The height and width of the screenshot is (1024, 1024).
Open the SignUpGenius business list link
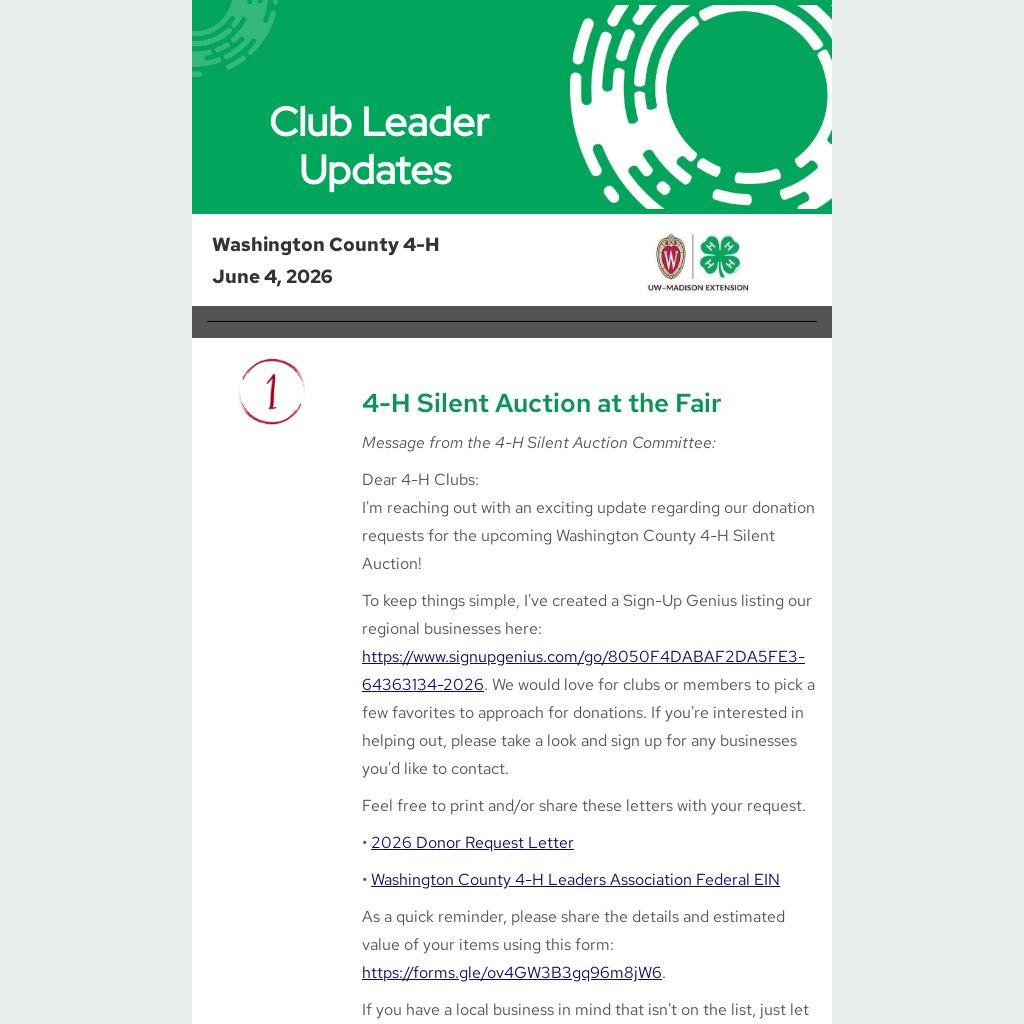[x=583, y=657]
